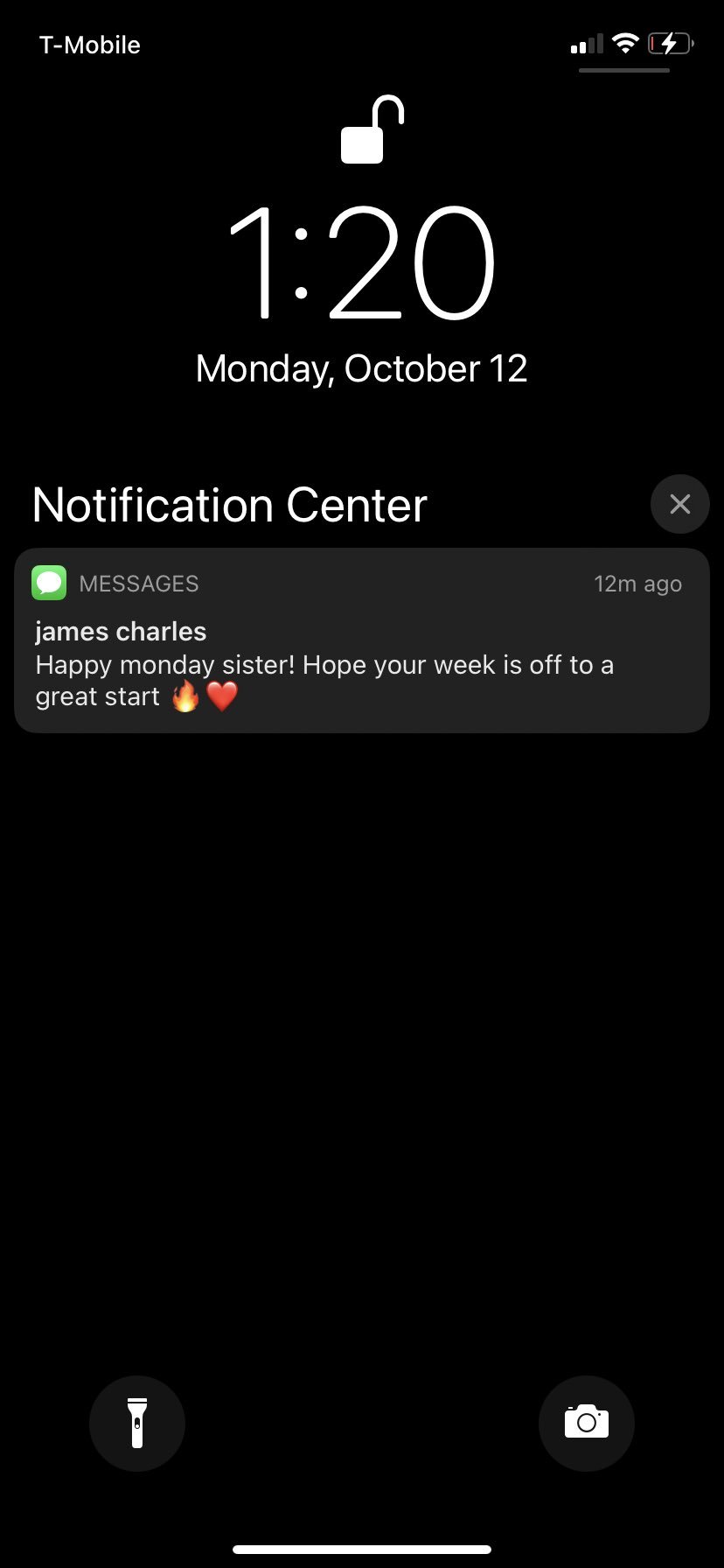724x1568 pixels.
Task: Clear Notification Center with the X button
Action: pos(679,504)
